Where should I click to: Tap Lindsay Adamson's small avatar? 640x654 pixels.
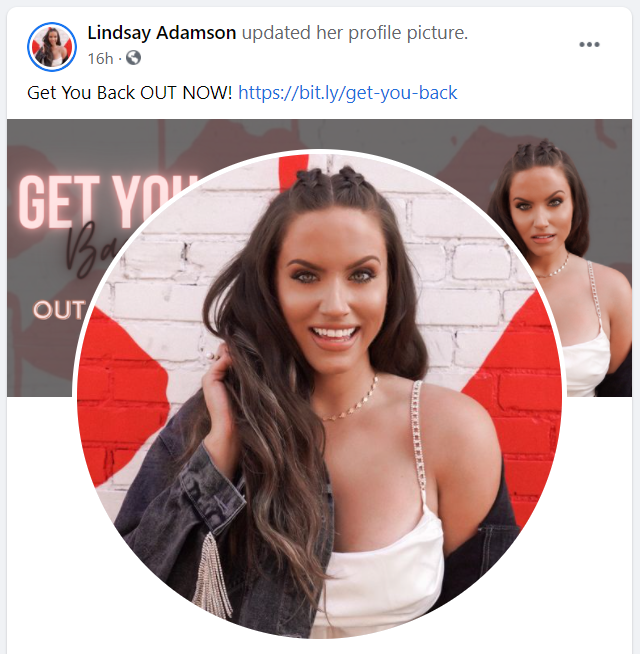click(x=52, y=45)
